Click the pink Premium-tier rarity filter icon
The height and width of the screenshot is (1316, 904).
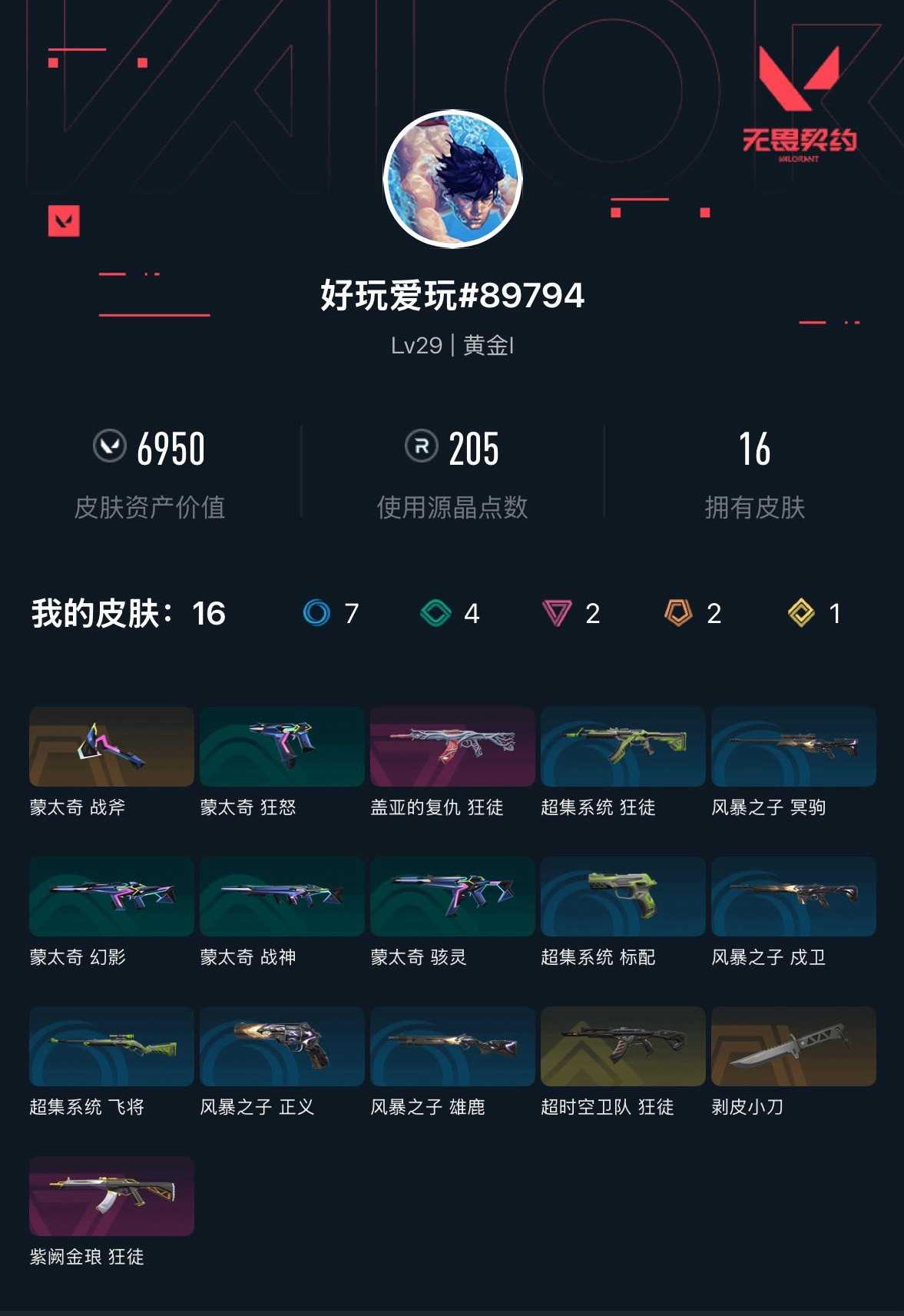(x=563, y=614)
